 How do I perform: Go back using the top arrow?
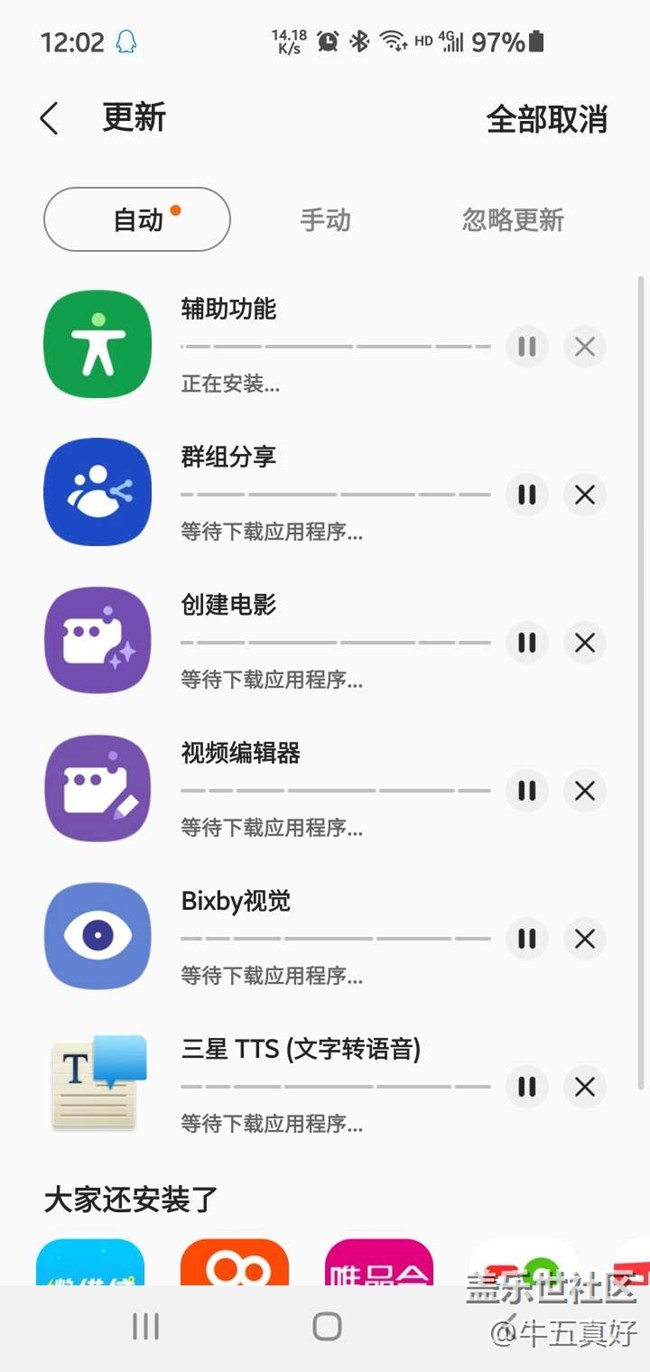pos(49,118)
